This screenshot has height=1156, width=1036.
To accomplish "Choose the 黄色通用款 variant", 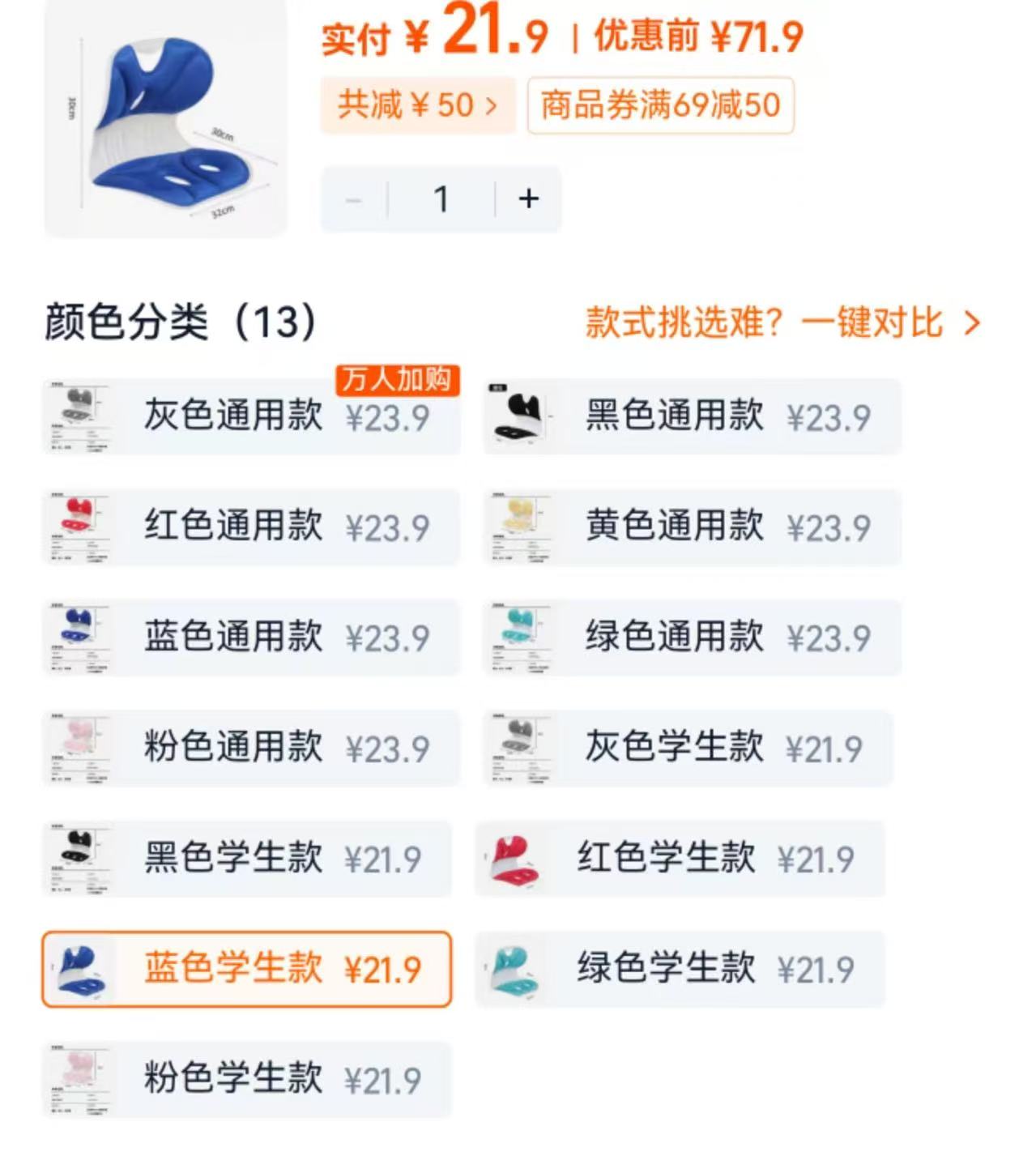I will 689,525.
